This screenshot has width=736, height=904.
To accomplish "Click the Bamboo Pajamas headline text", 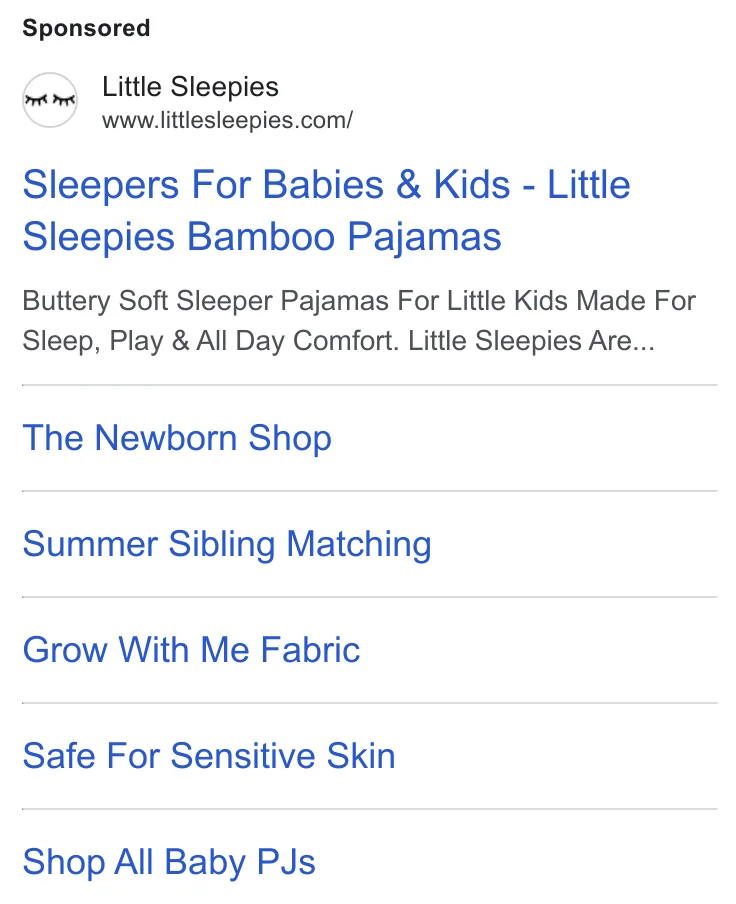I will point(262,237).
